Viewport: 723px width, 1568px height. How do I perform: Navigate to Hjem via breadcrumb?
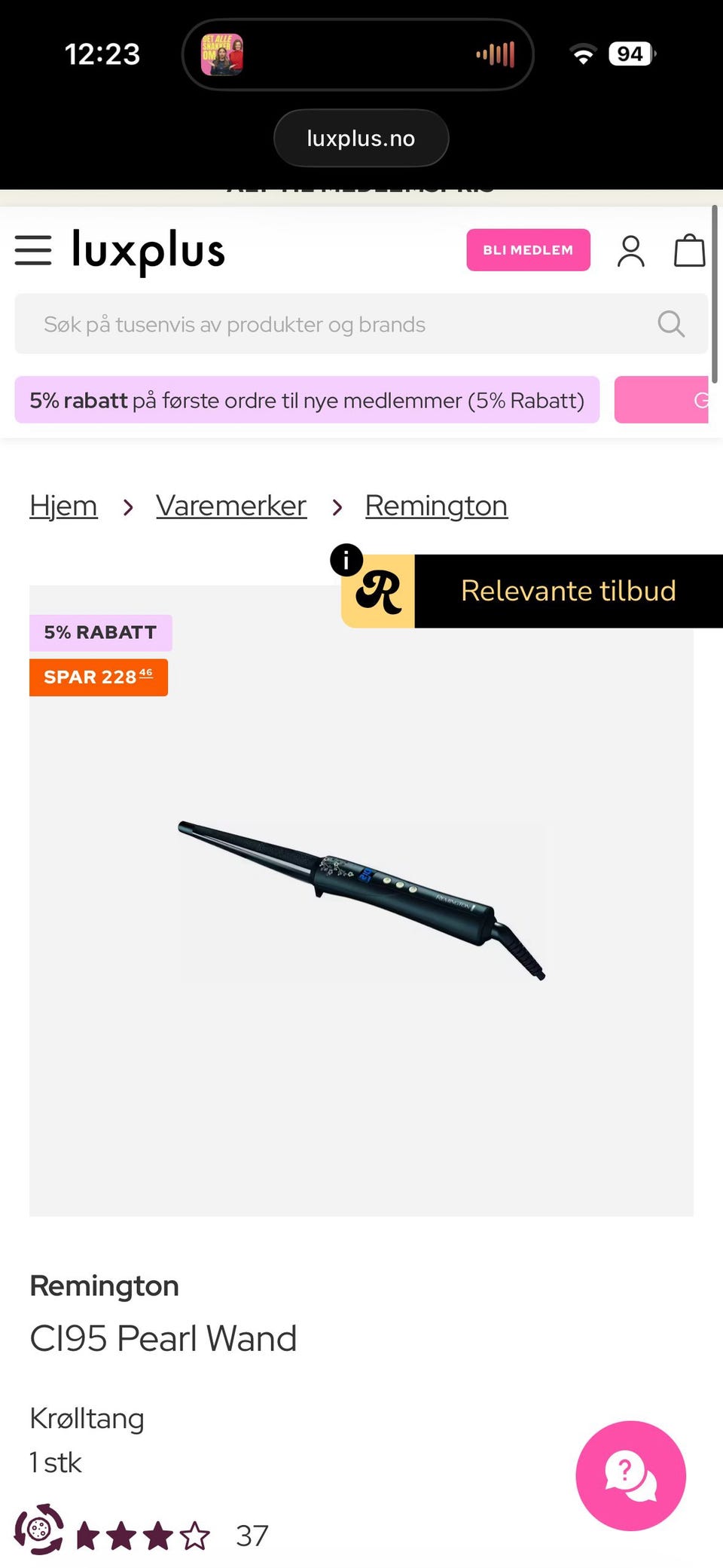tap(63, 506)
